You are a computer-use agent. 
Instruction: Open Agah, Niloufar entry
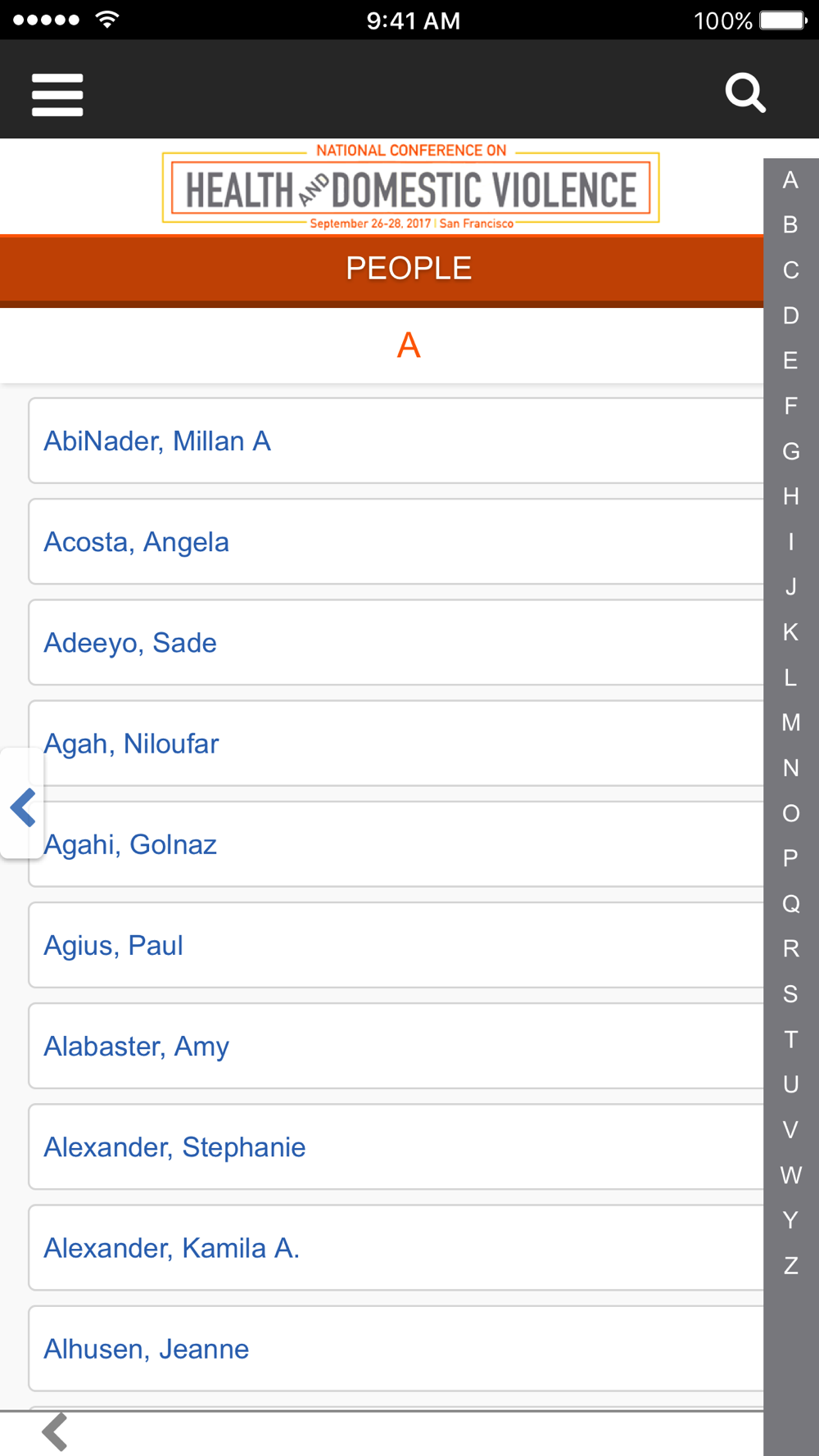point(396,743)
